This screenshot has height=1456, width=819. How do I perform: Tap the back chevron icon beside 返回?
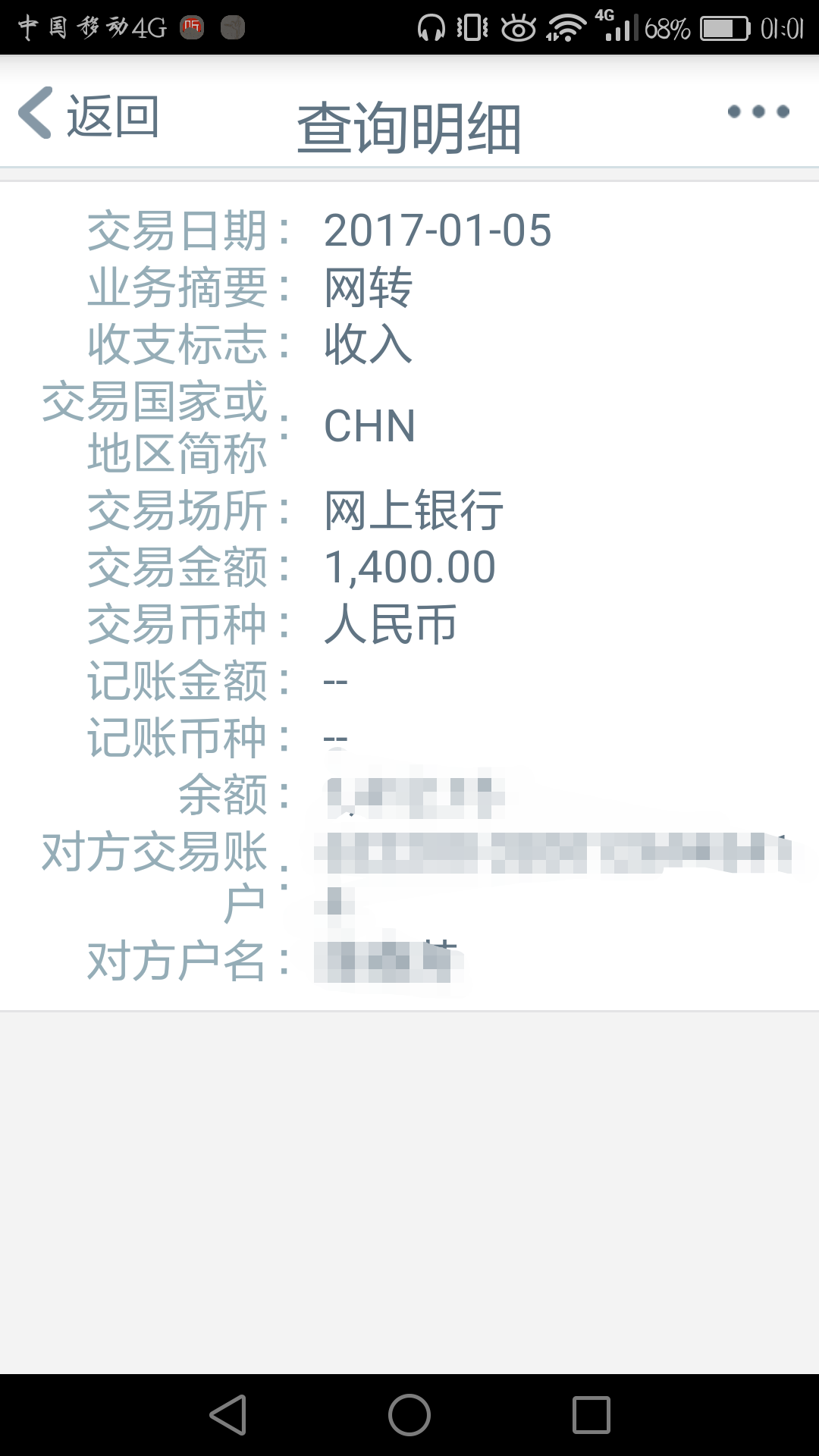pyautogui.click(x=34, y=114)
